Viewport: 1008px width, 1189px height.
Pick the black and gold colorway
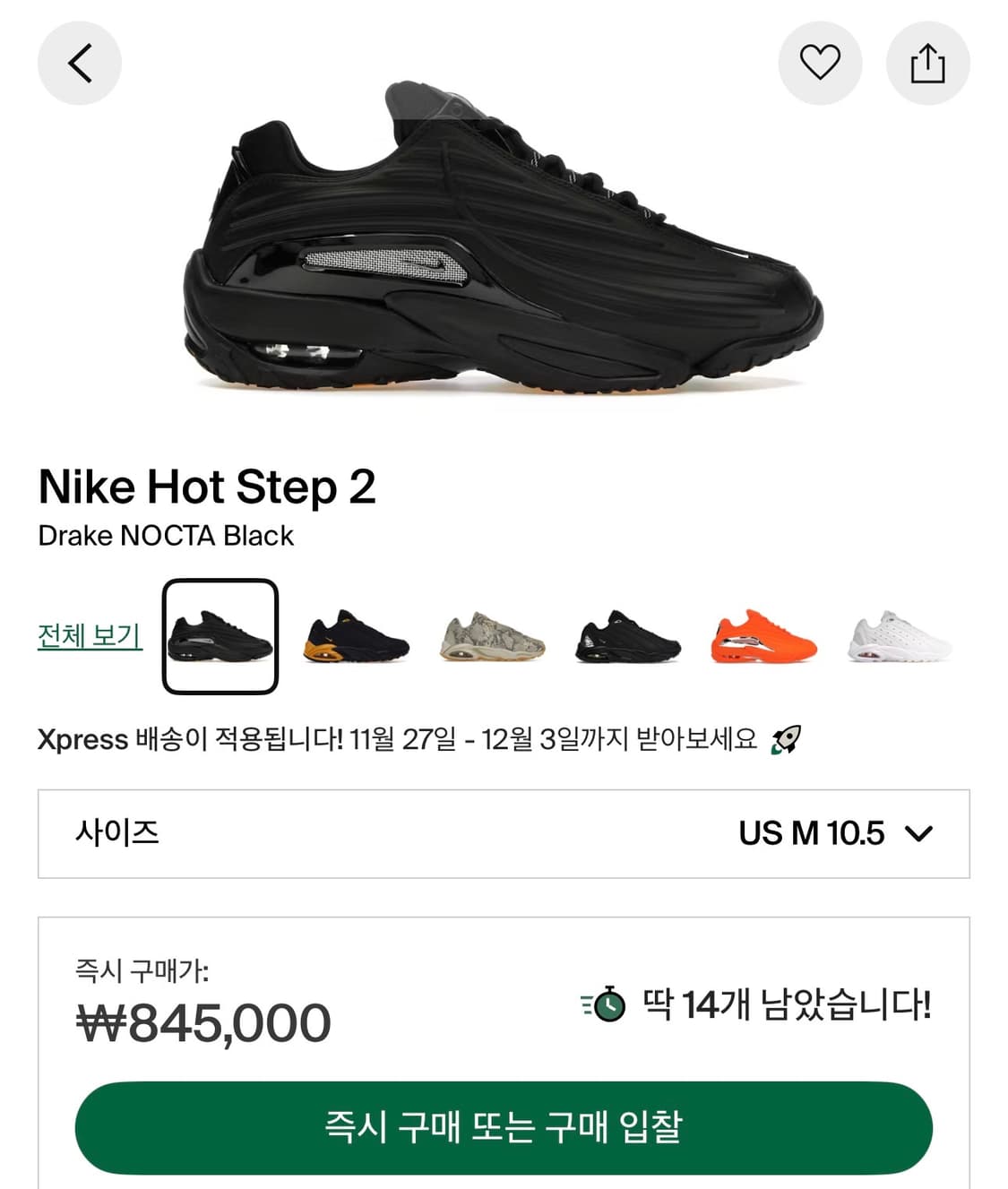354,636
